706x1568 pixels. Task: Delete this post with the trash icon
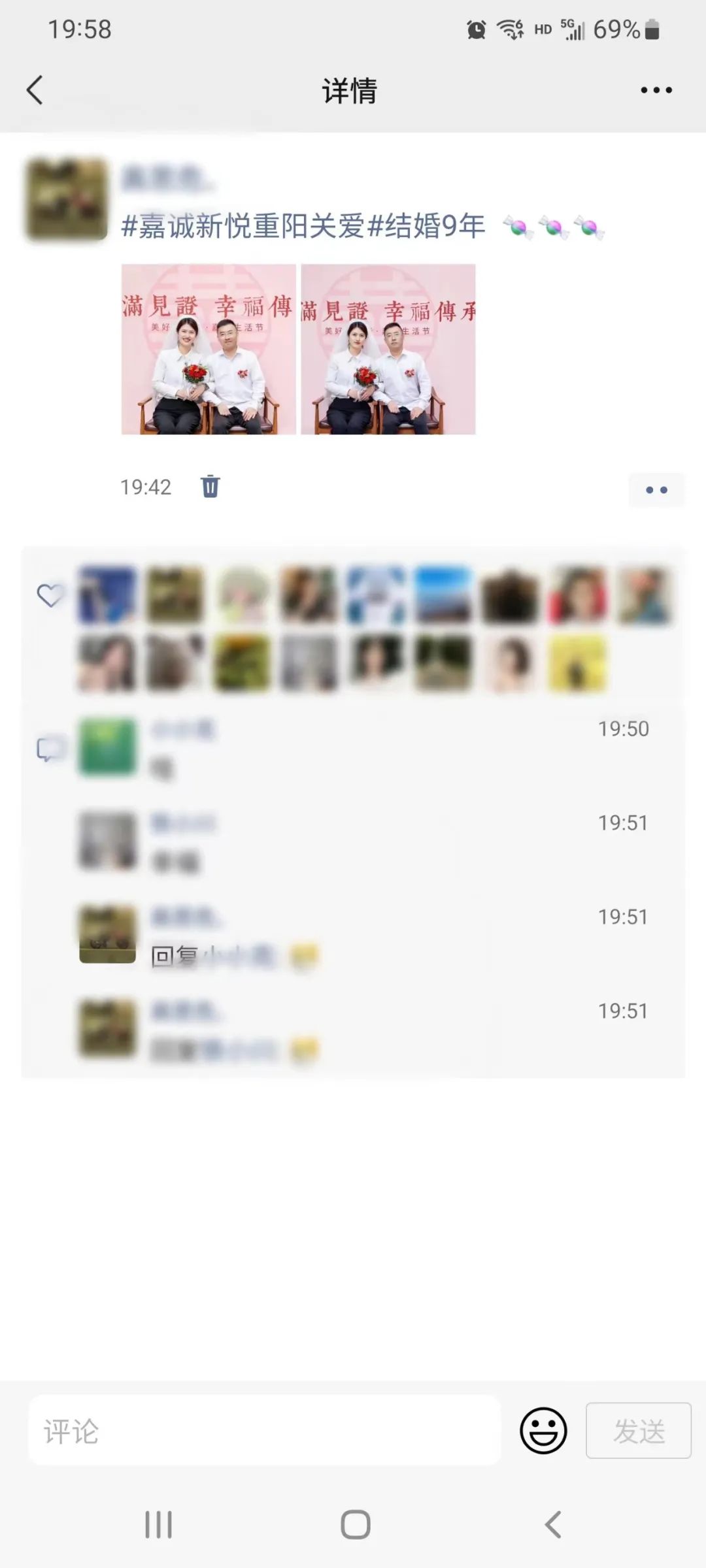[x=210, y=487]
